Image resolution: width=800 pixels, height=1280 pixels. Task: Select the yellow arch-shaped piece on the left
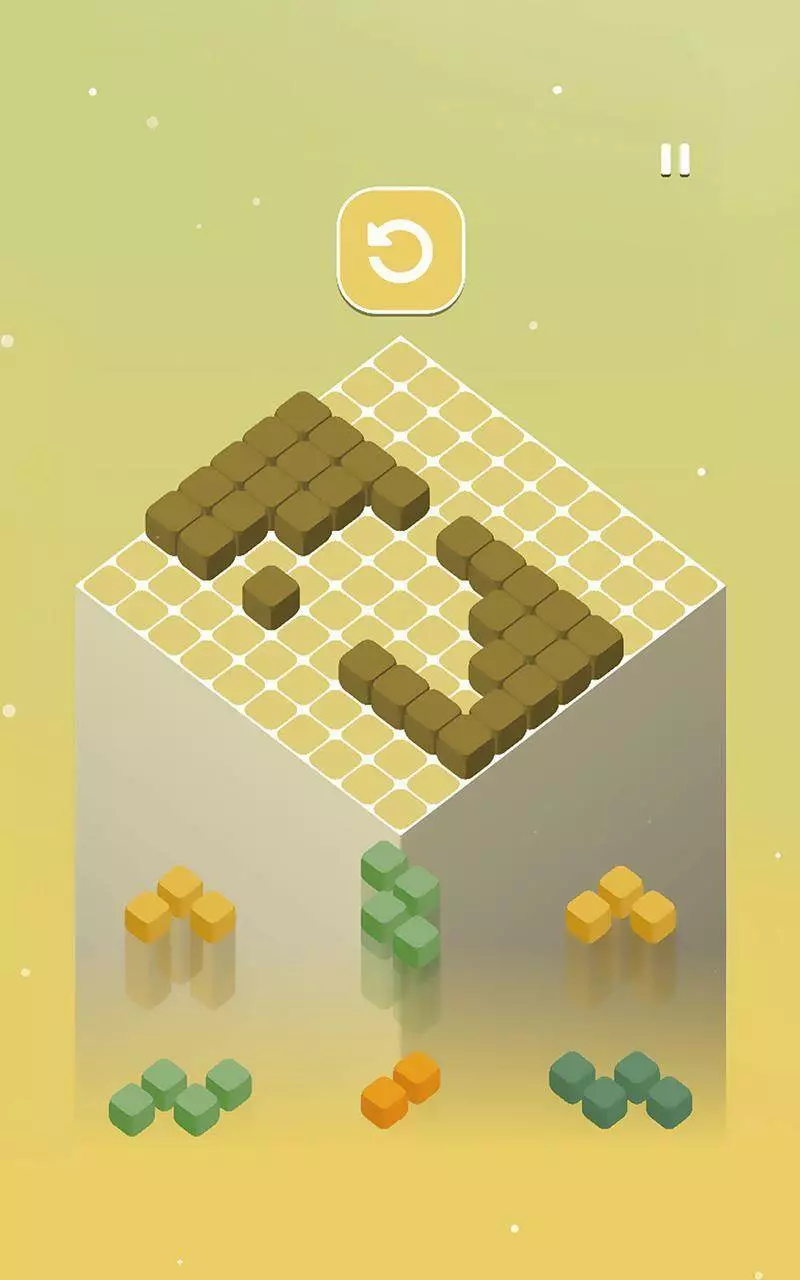pos(180,910)
